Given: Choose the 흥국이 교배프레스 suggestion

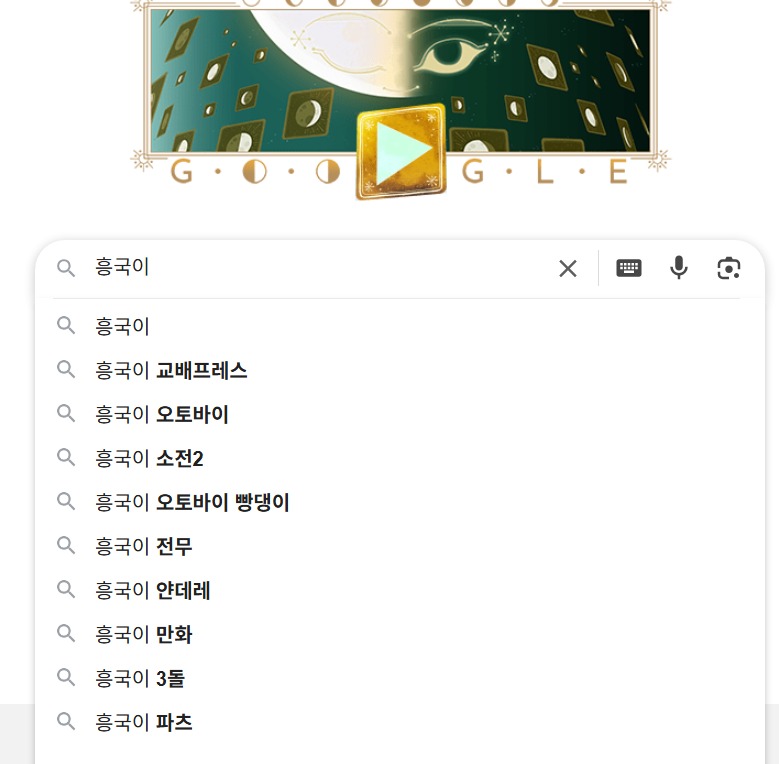Looking at the screenshot, I should coord(171,370).
